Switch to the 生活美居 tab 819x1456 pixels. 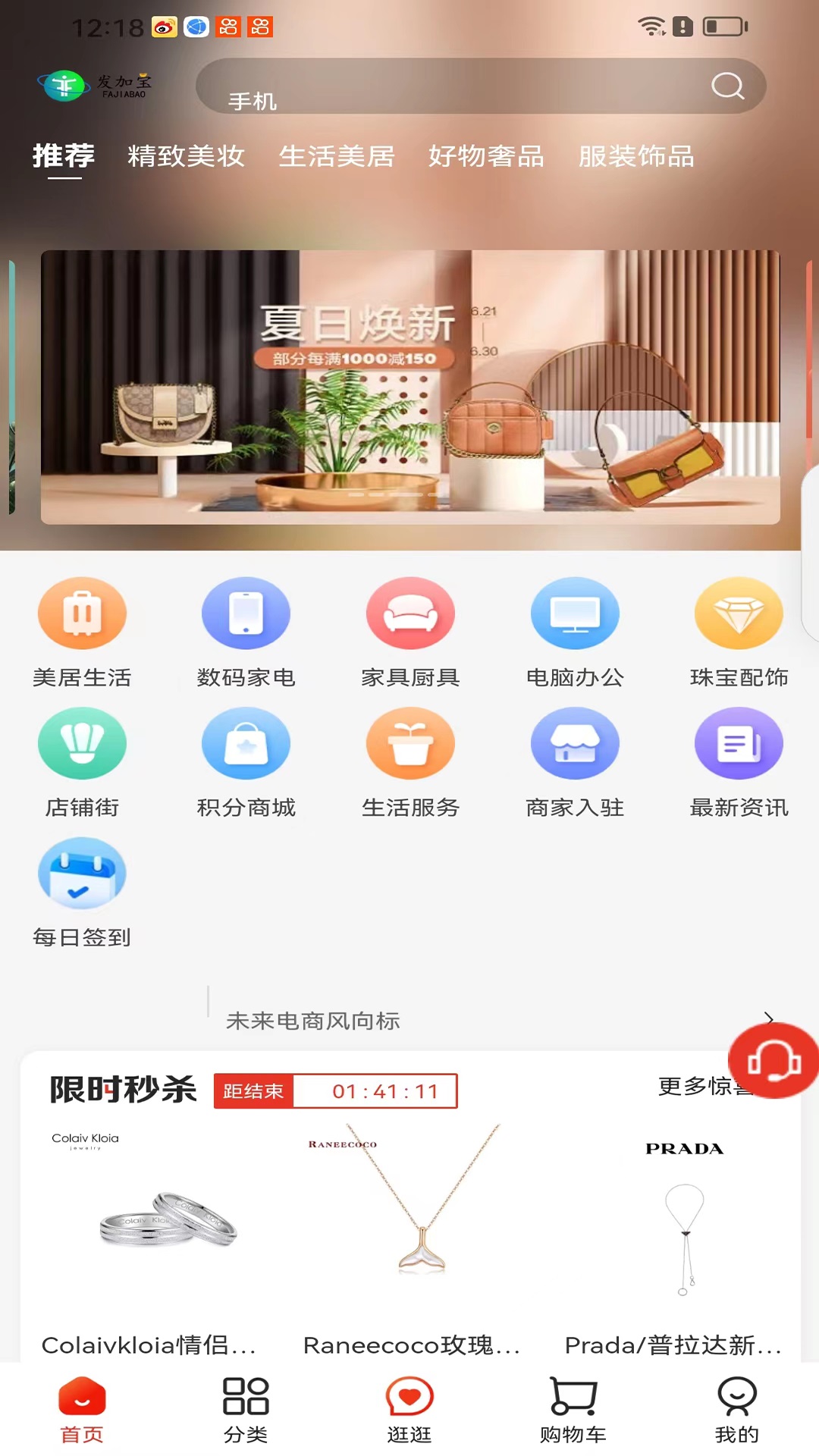337,156
